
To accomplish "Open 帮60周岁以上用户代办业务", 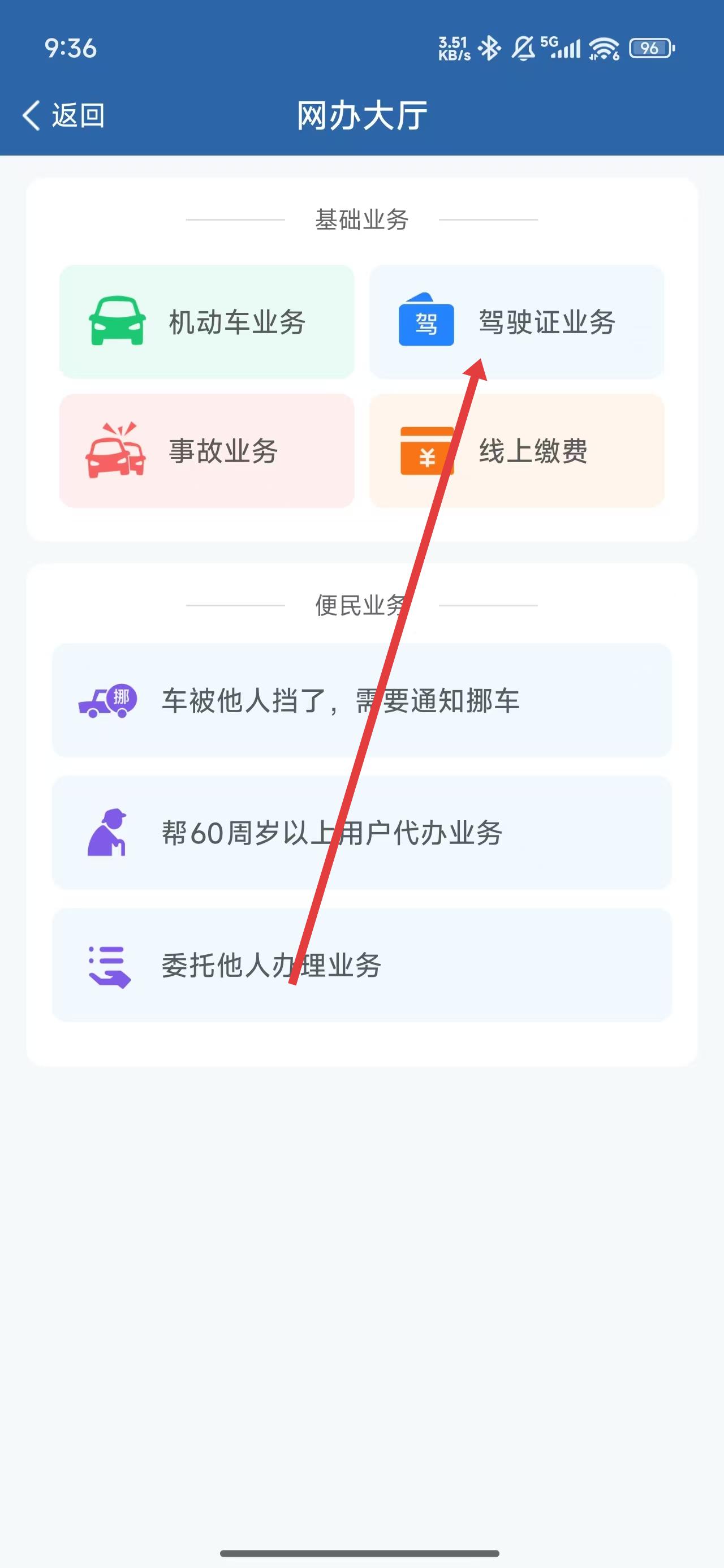I will 361,832.
